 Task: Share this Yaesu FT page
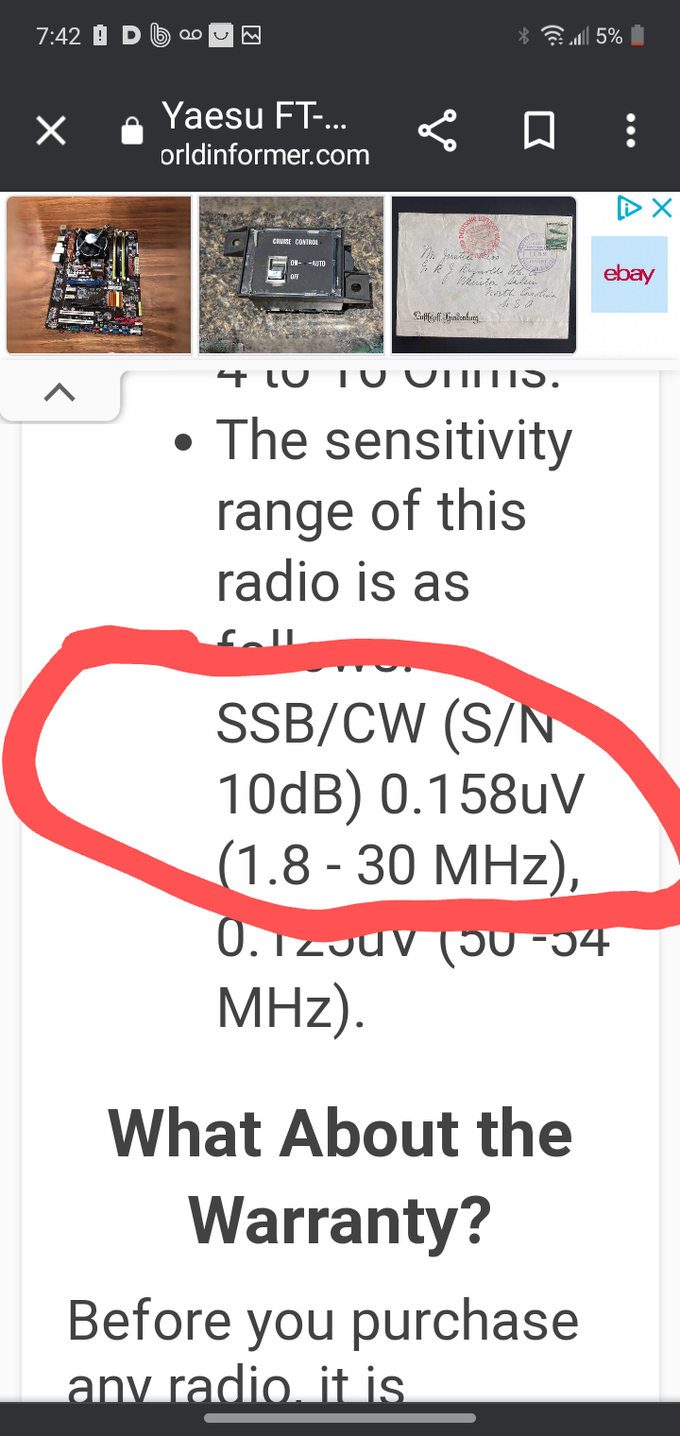437,131
